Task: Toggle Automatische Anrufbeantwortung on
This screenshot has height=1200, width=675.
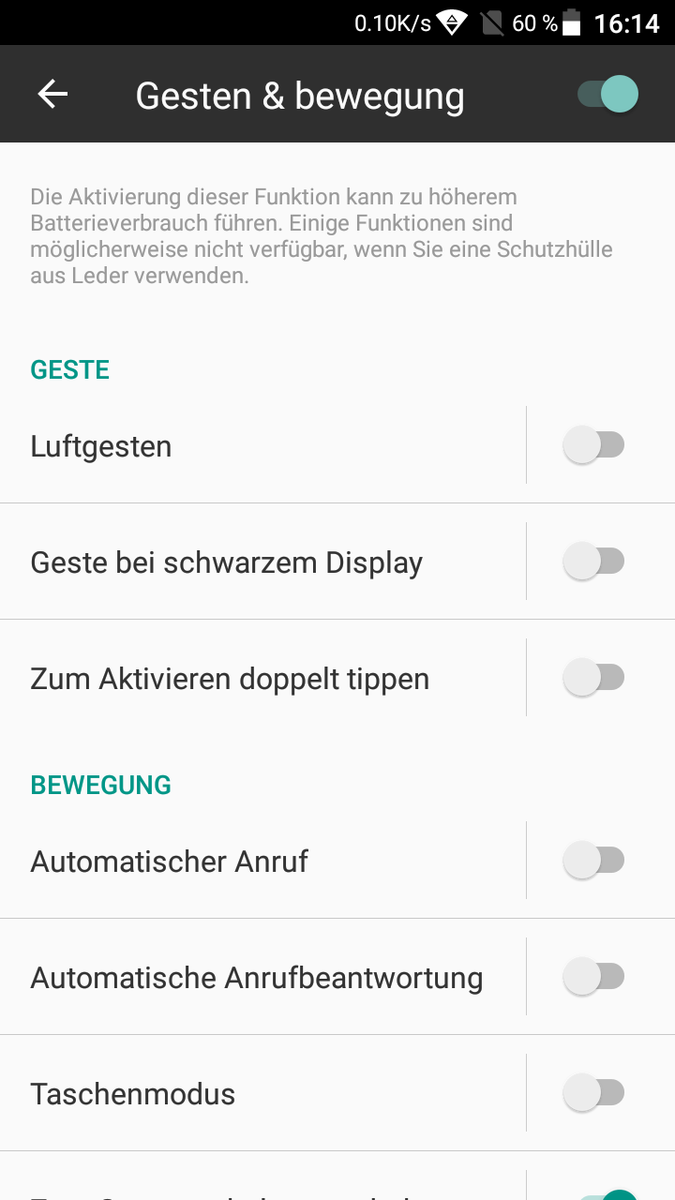Action: coord(594,976)
